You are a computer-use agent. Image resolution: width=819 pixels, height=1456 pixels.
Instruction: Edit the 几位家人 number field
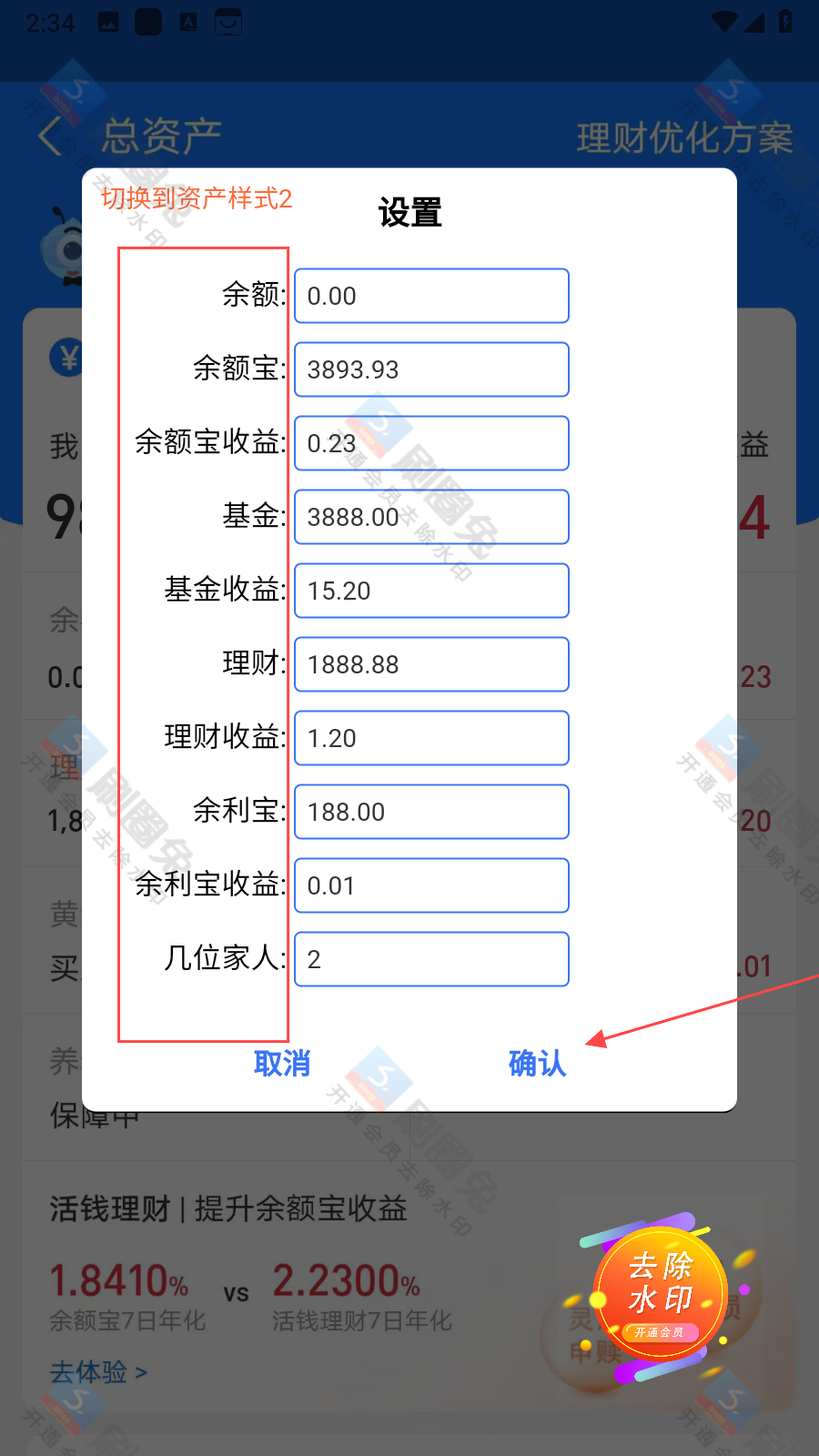pos(431,959)
